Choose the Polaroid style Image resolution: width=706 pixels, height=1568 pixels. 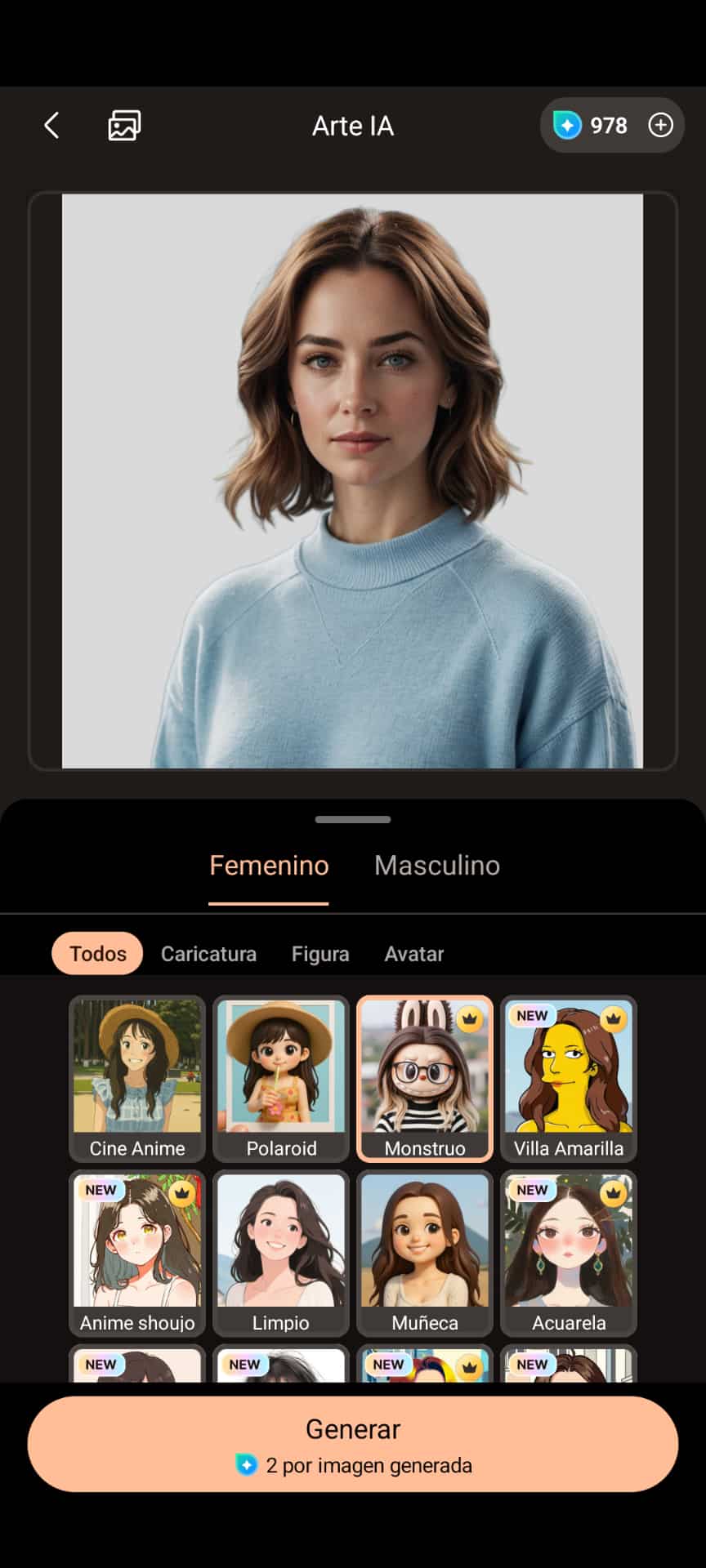pos(281,1078)
